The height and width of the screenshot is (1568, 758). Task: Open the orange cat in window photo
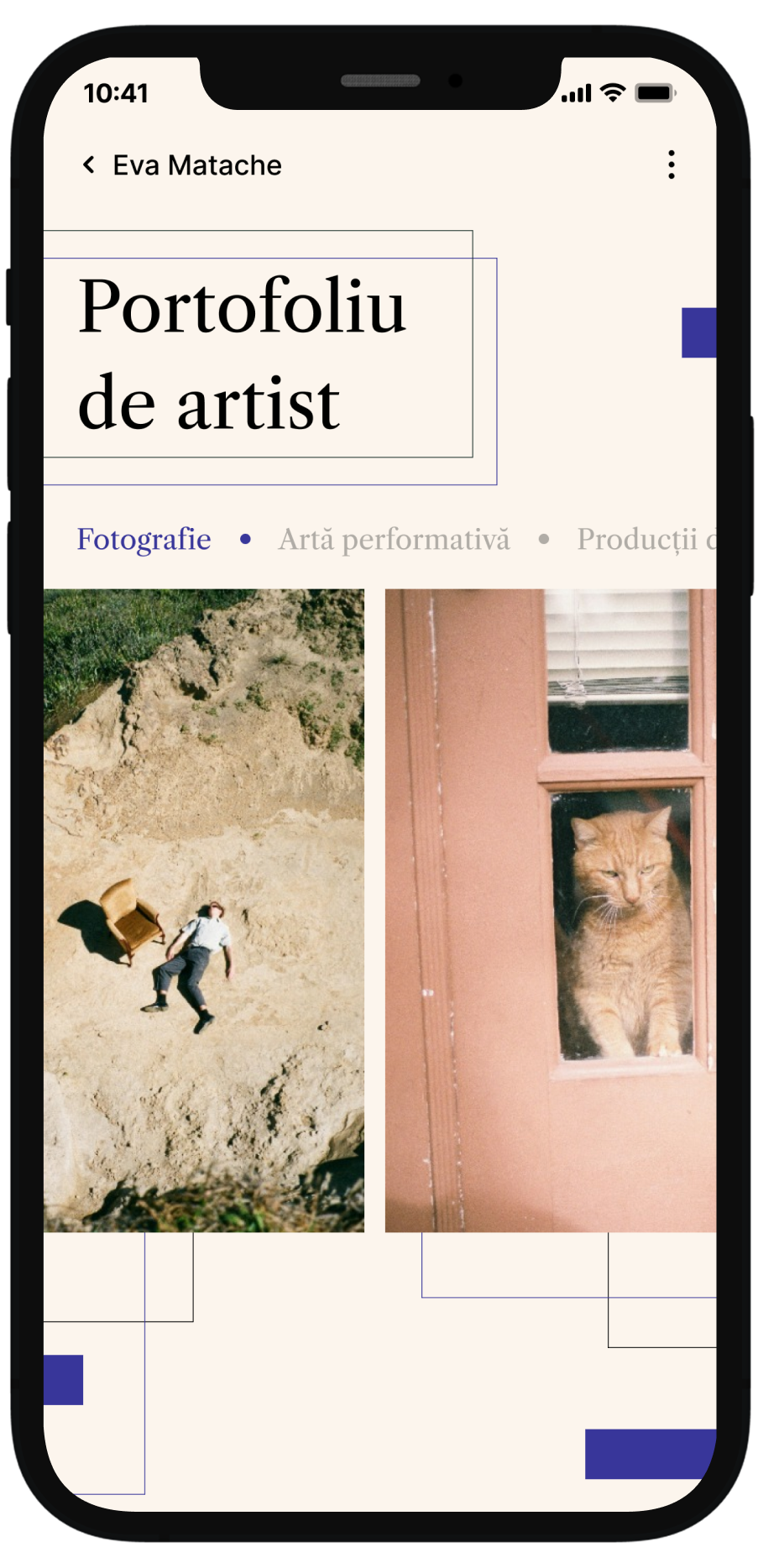pyautogui.click(x=550, y=910)
